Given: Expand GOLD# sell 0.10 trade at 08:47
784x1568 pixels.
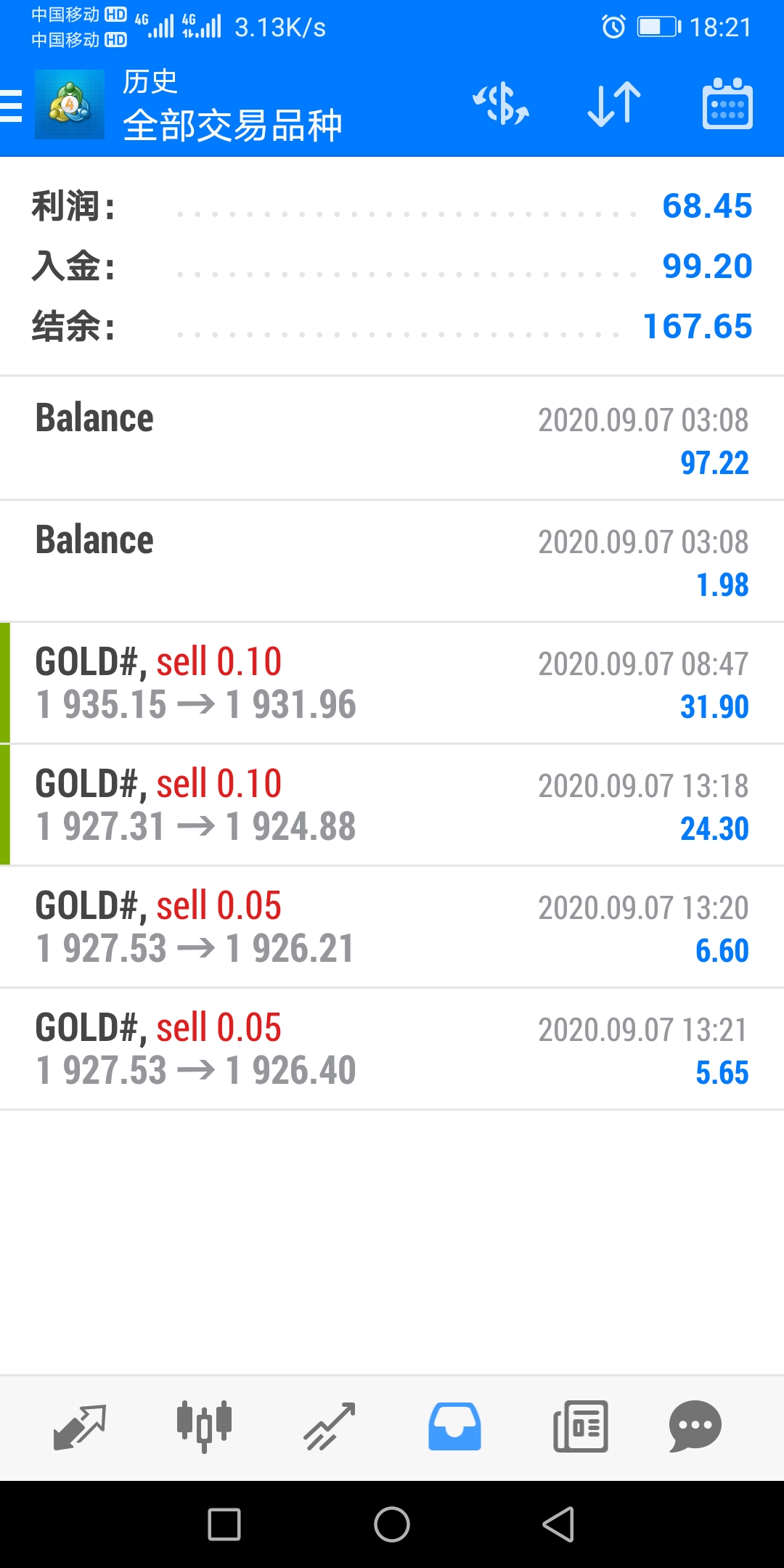Looking at the screenshot, I should pos(392,682).
